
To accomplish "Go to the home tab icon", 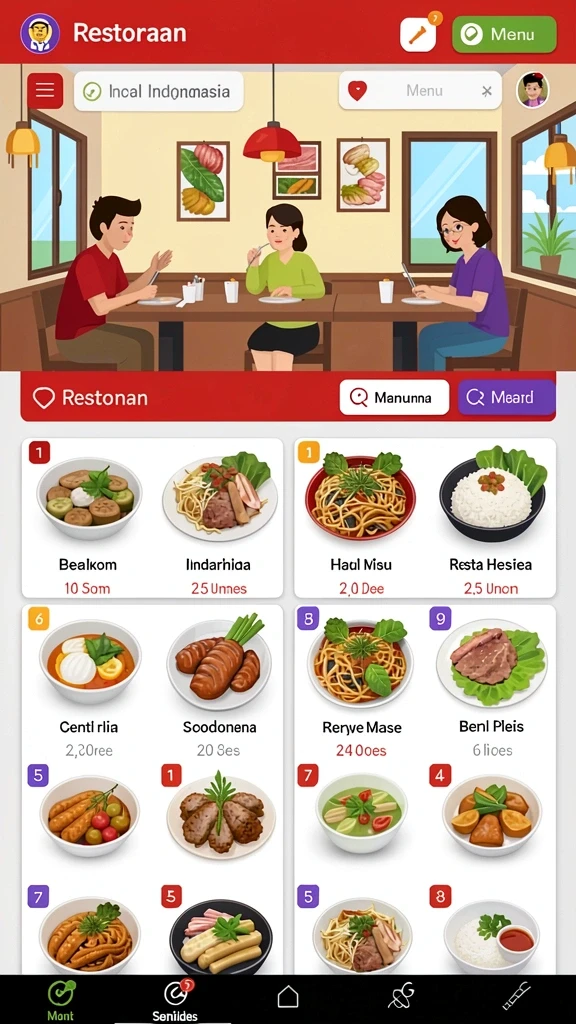I will pos(288,997).
